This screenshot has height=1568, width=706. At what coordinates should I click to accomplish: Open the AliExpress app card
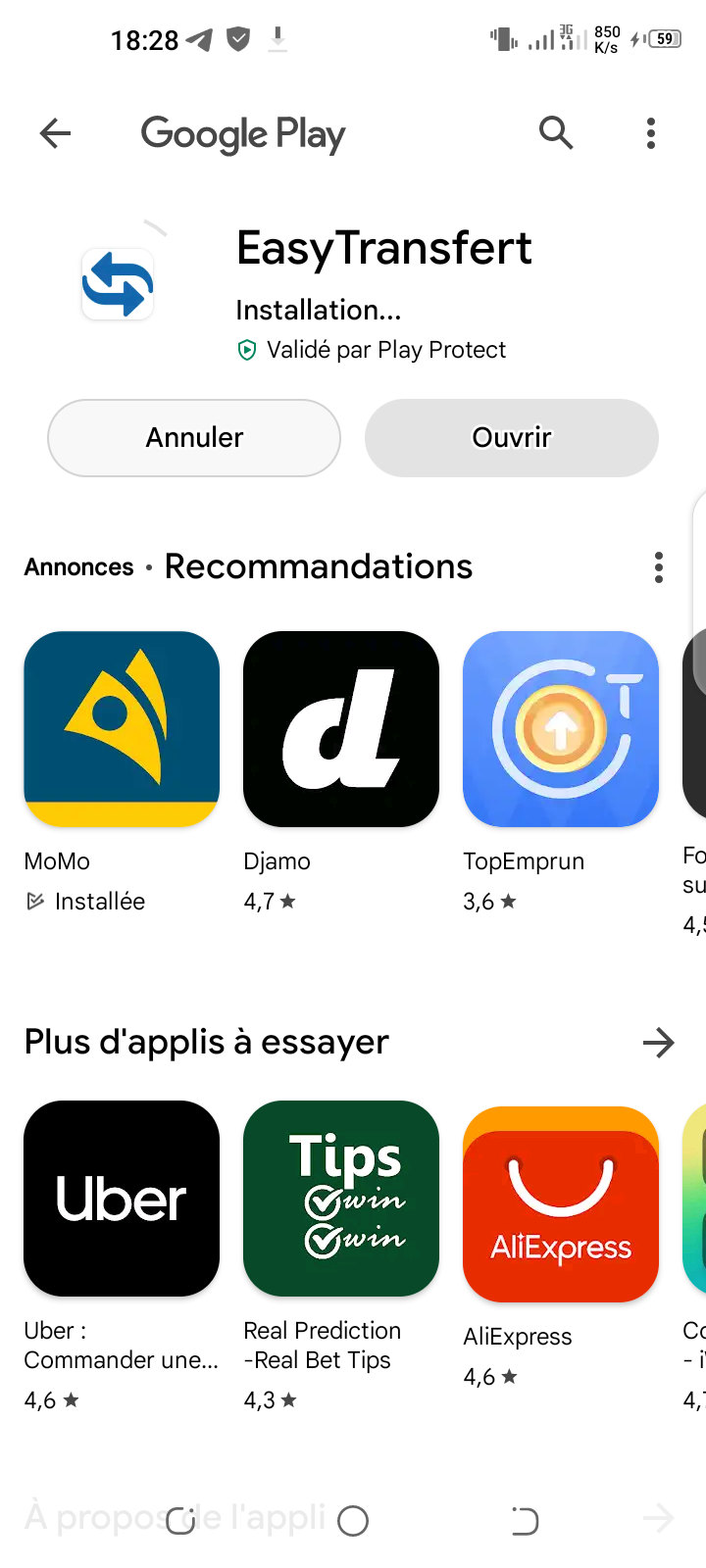tap(561, 1247)
